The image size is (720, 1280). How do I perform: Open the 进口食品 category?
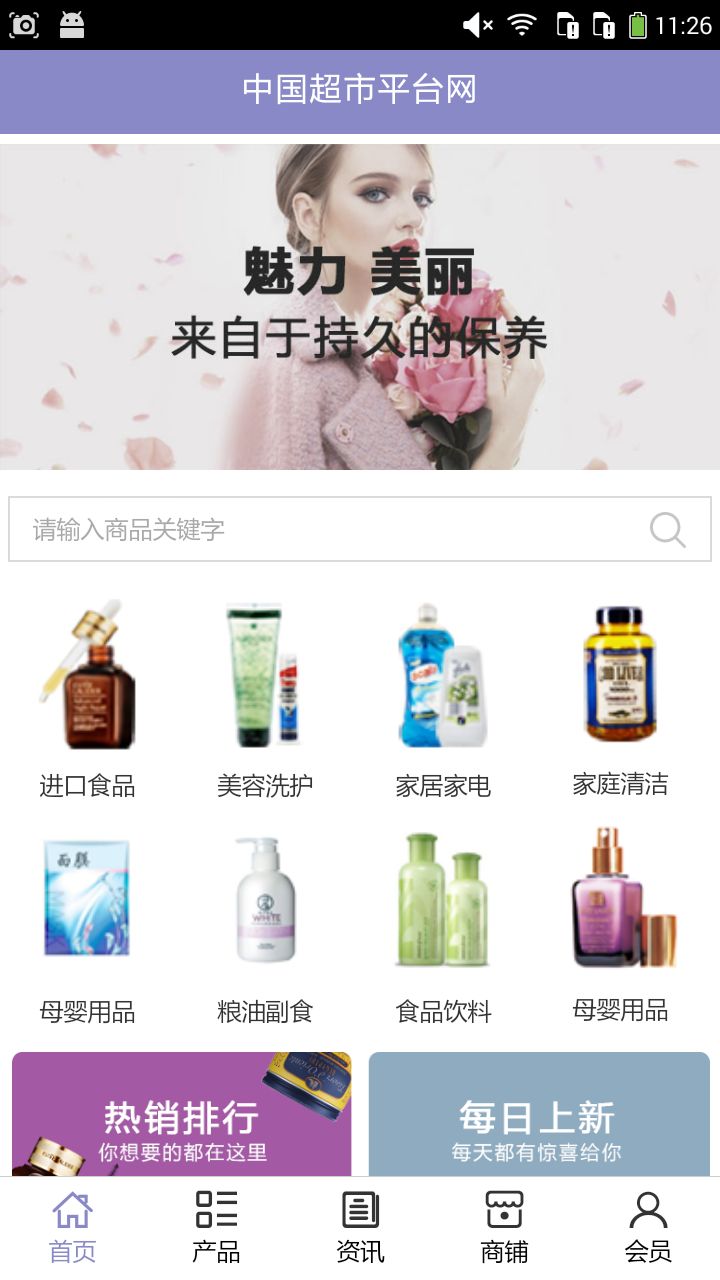pos(87,700)
